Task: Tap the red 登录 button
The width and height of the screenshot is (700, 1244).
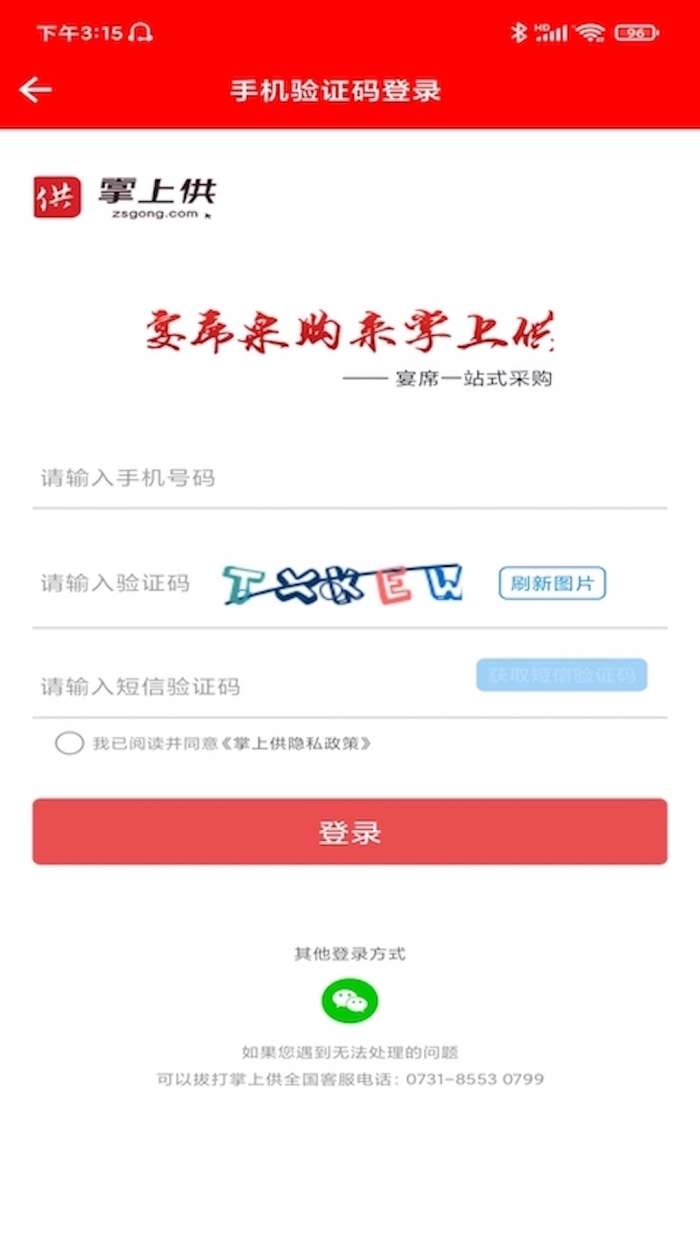Action: 349,831
